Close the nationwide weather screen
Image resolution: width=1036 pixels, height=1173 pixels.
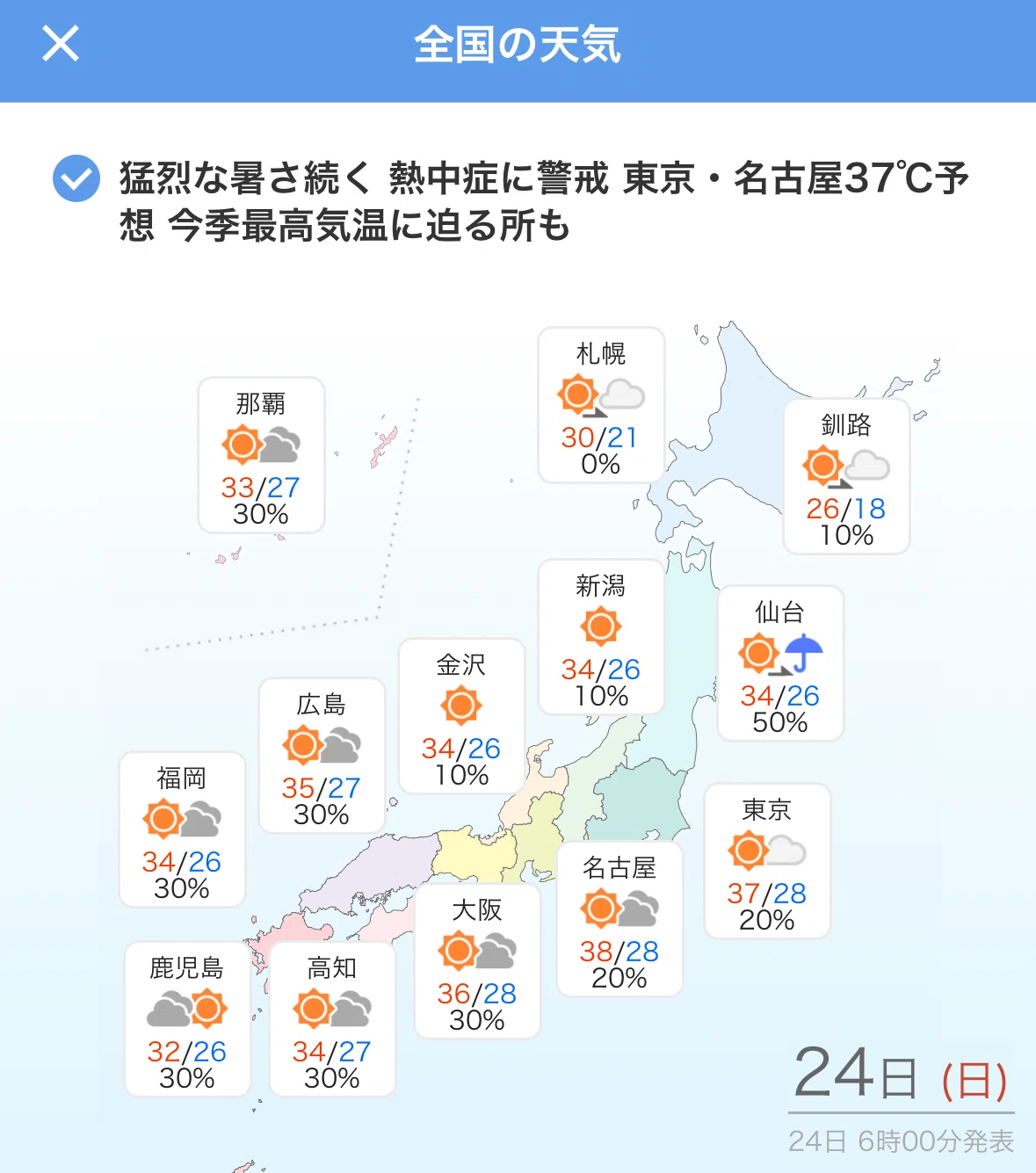tap(61, 43)
